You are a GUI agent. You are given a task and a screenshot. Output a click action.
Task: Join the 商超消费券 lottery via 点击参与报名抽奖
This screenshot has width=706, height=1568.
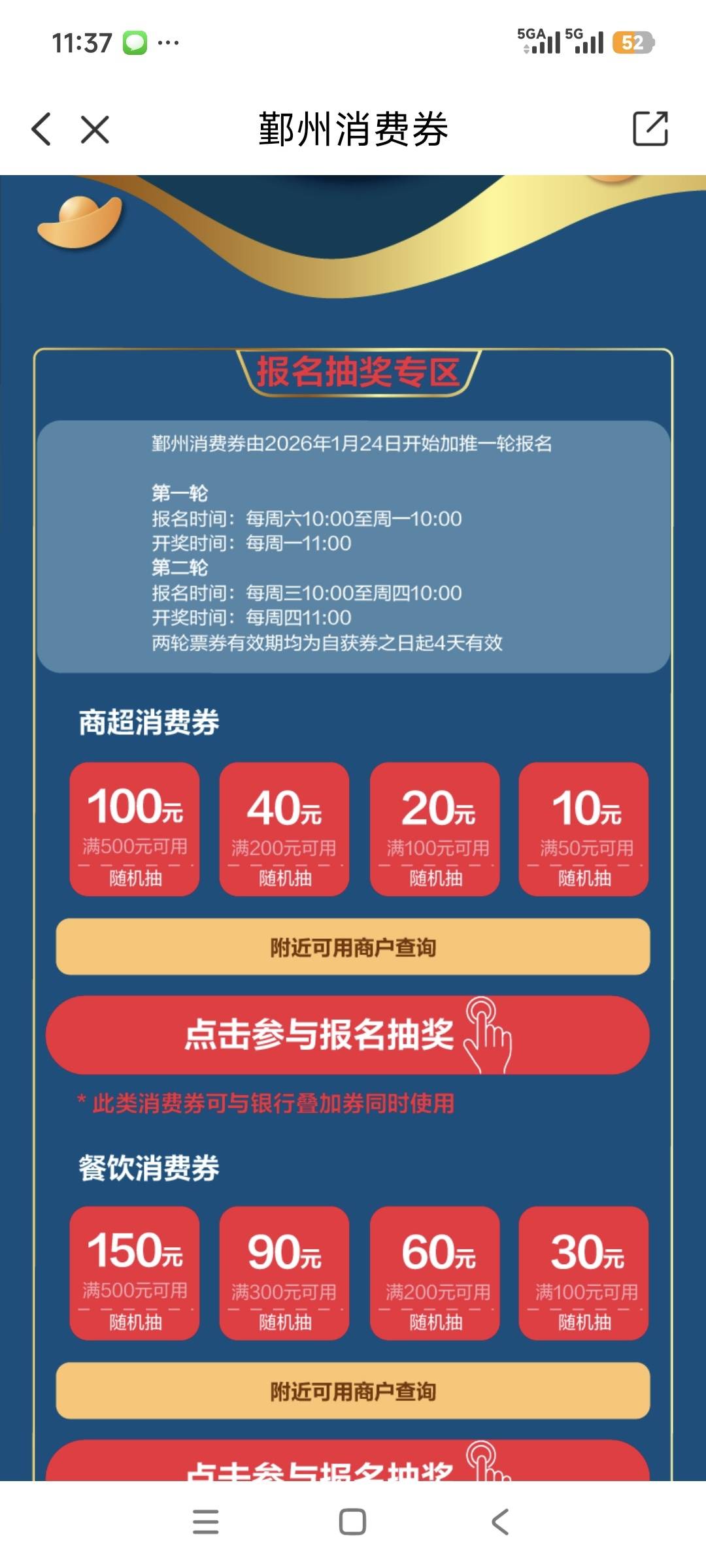(348, 1035)
